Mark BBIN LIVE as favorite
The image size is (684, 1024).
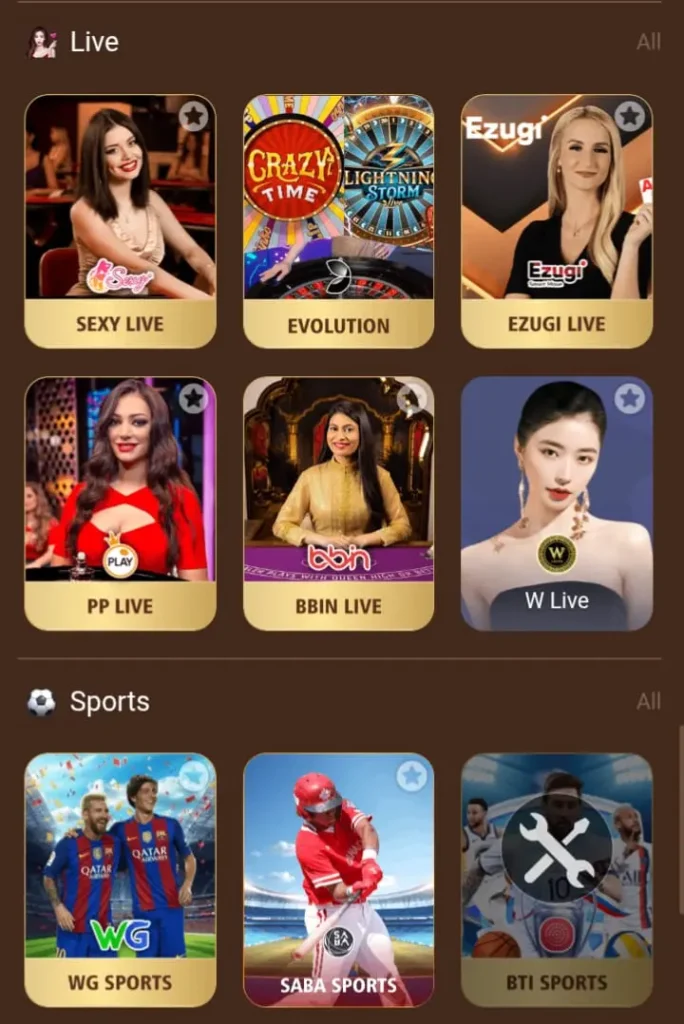(x=411, y=399)
